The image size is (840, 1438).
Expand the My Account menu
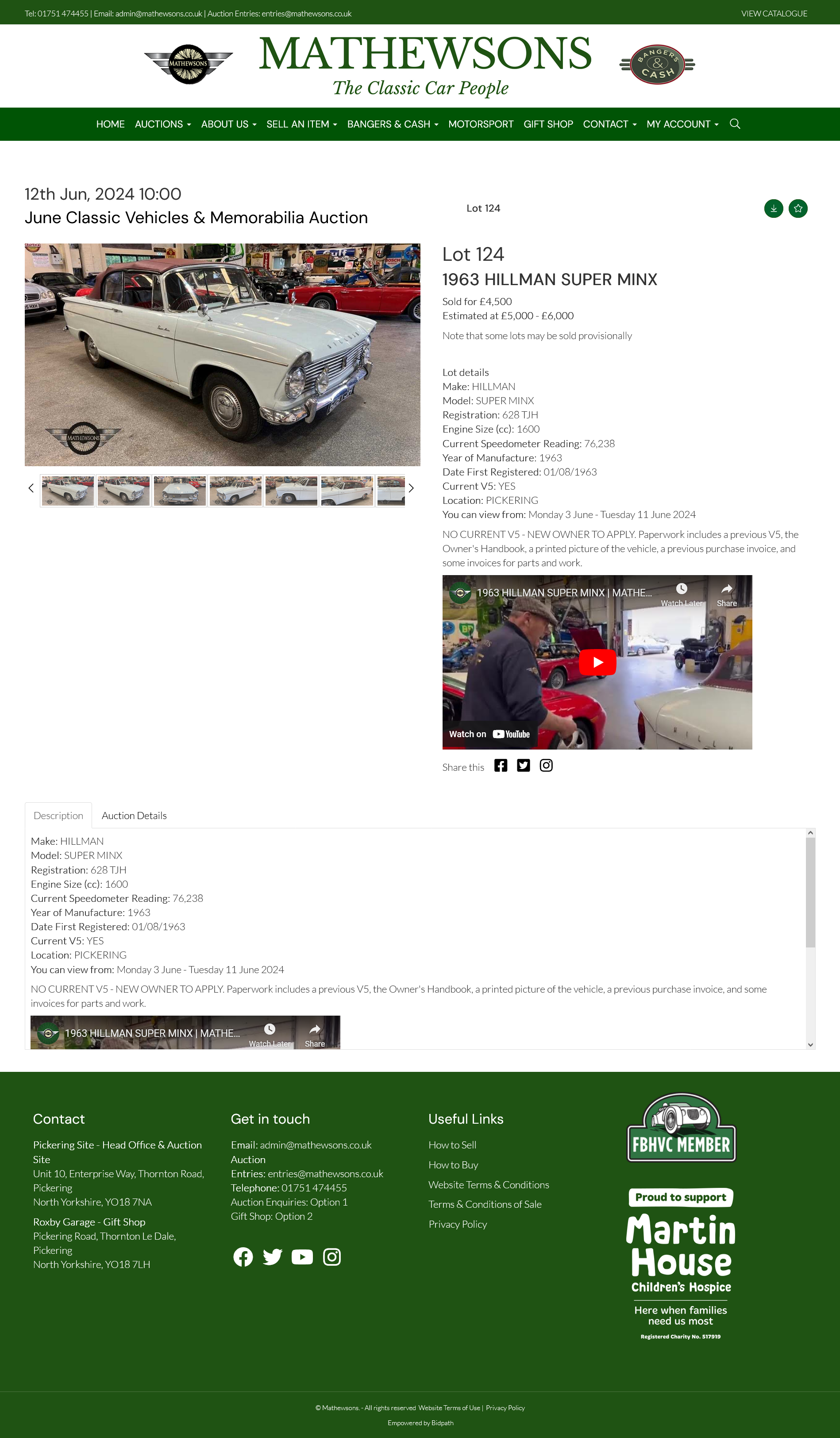(x=682, y=124)
